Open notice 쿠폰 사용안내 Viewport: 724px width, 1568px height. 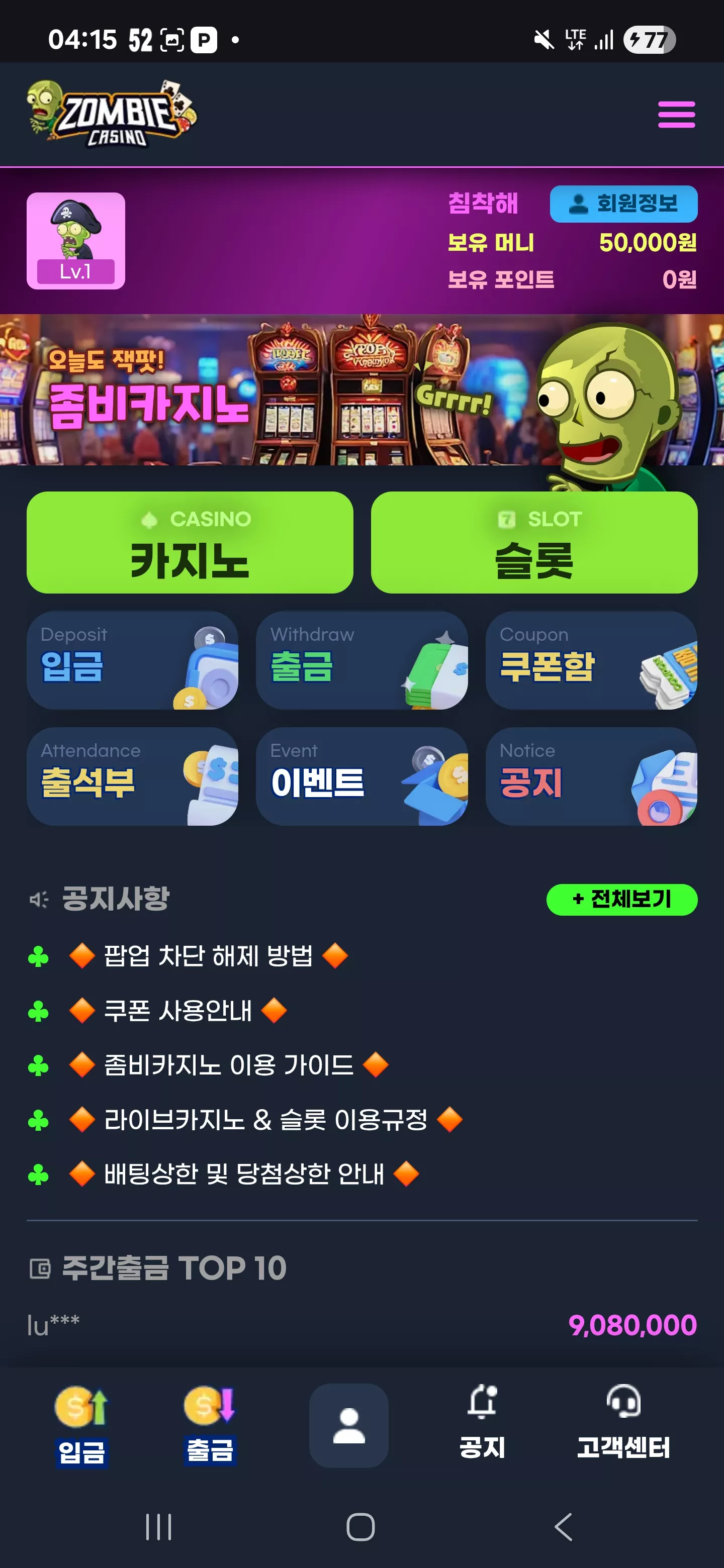point(177,1011)
